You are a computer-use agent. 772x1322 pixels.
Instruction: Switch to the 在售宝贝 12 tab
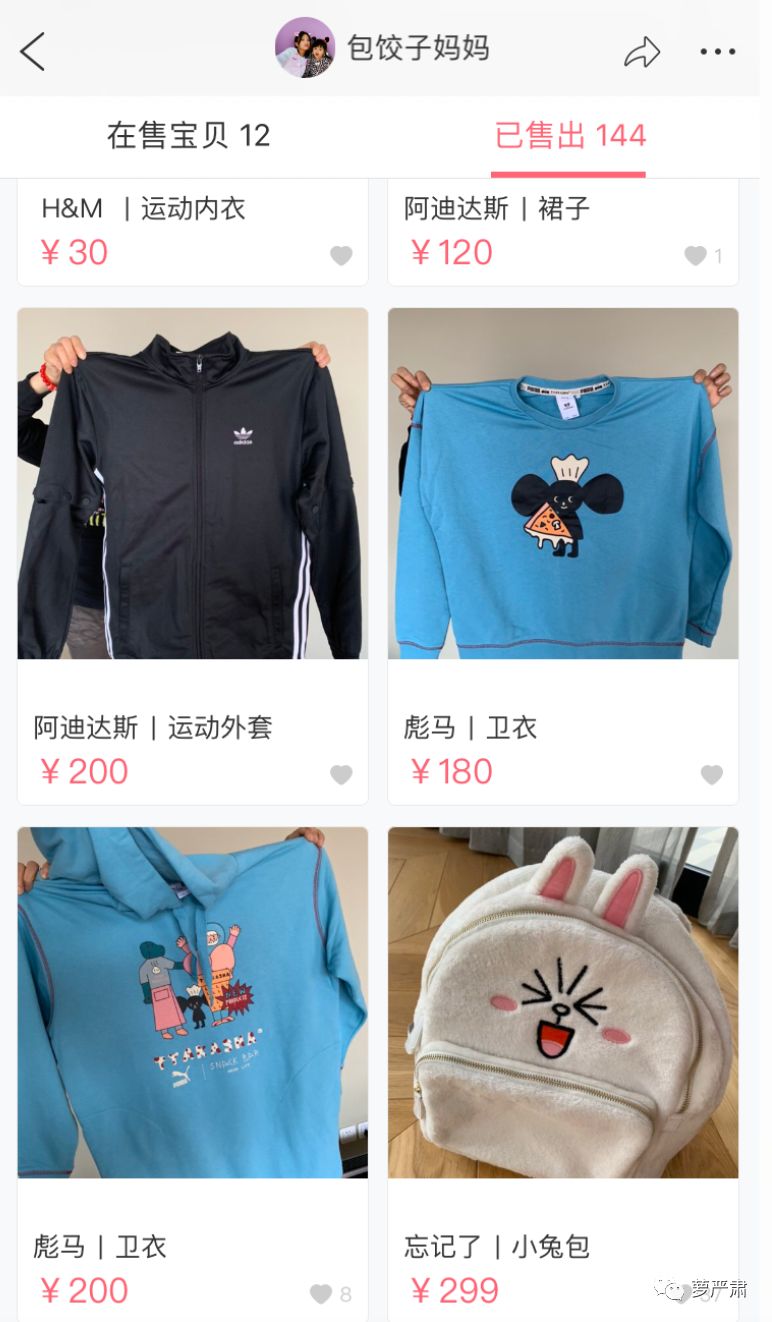[x=188, y=136]
